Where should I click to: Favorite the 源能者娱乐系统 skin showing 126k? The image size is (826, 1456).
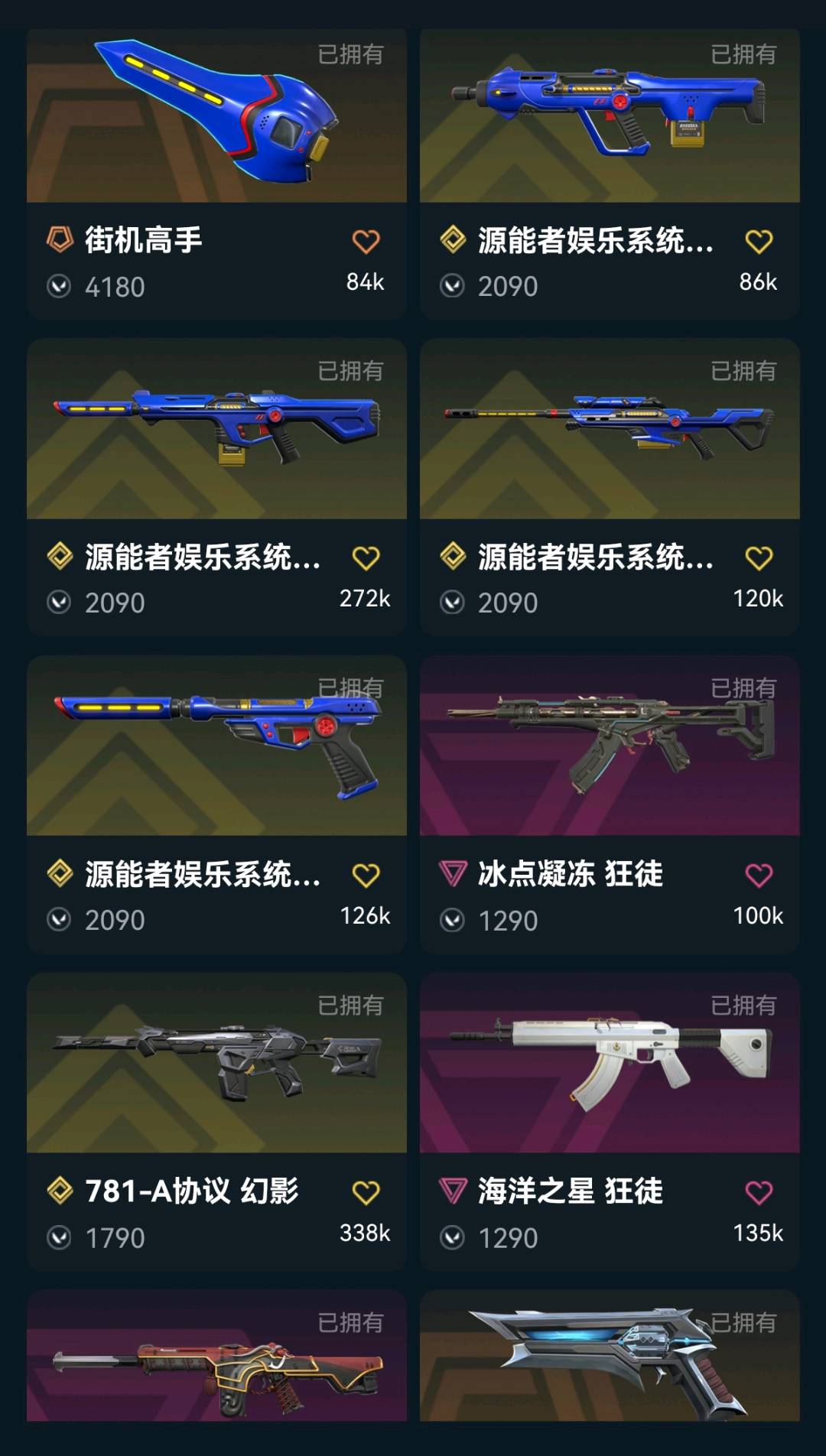366,875
